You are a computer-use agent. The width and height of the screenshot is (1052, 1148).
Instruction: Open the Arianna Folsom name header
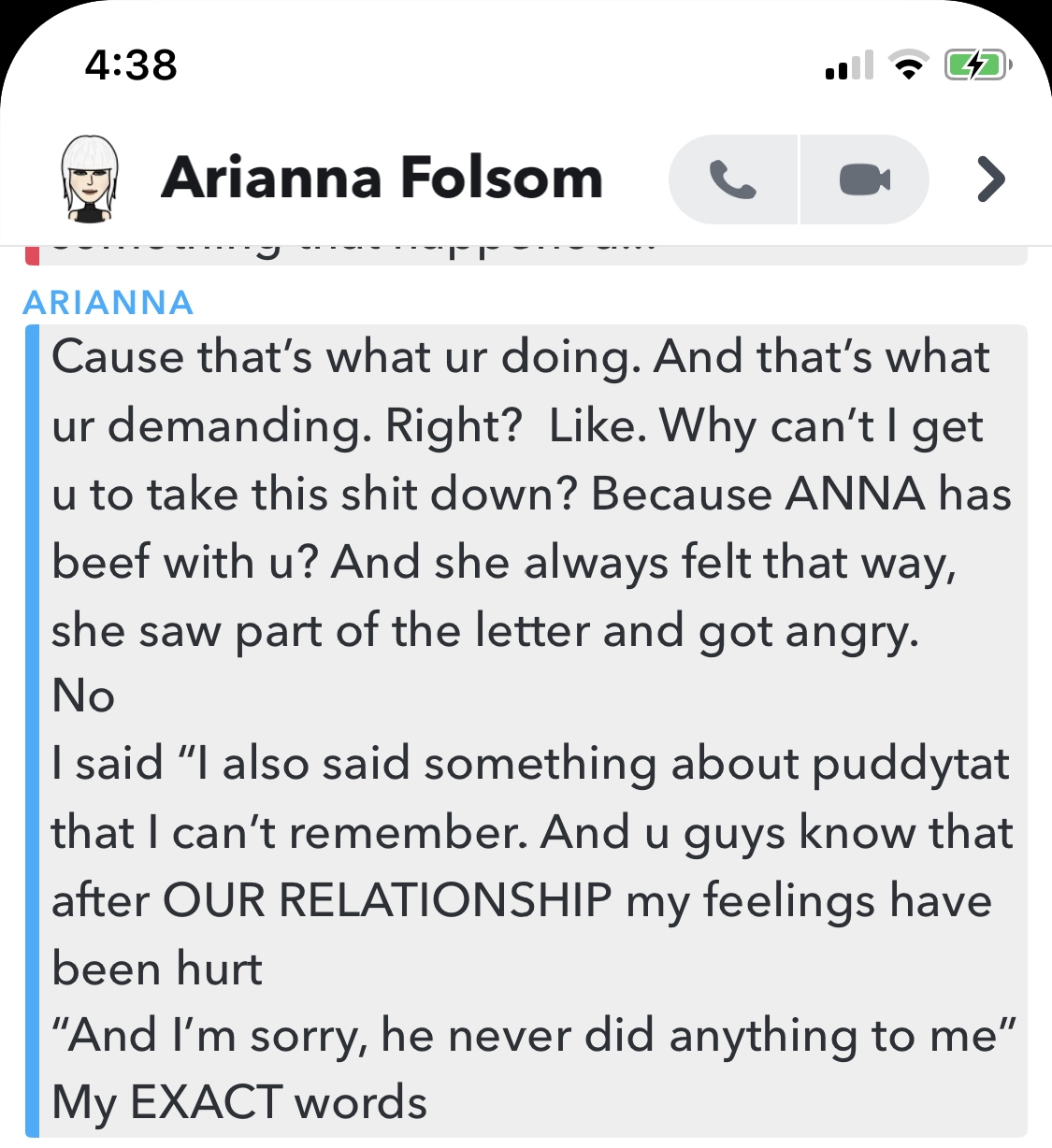click(x=382, y=178)
